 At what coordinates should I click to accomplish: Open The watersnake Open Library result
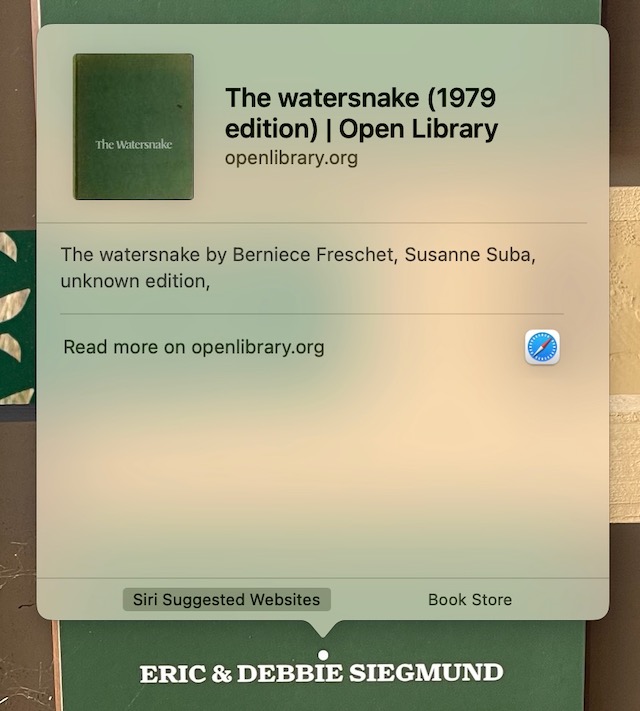tap(360, 112)
